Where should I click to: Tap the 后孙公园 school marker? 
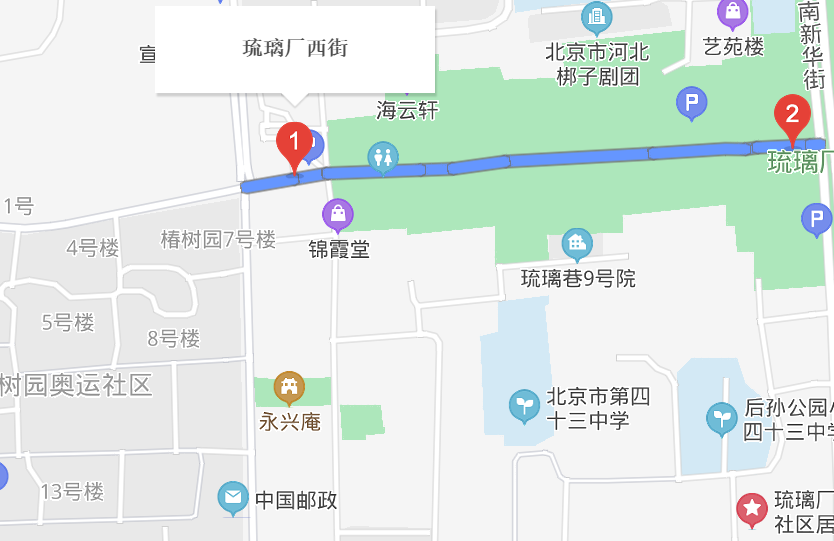pos(721,418)
